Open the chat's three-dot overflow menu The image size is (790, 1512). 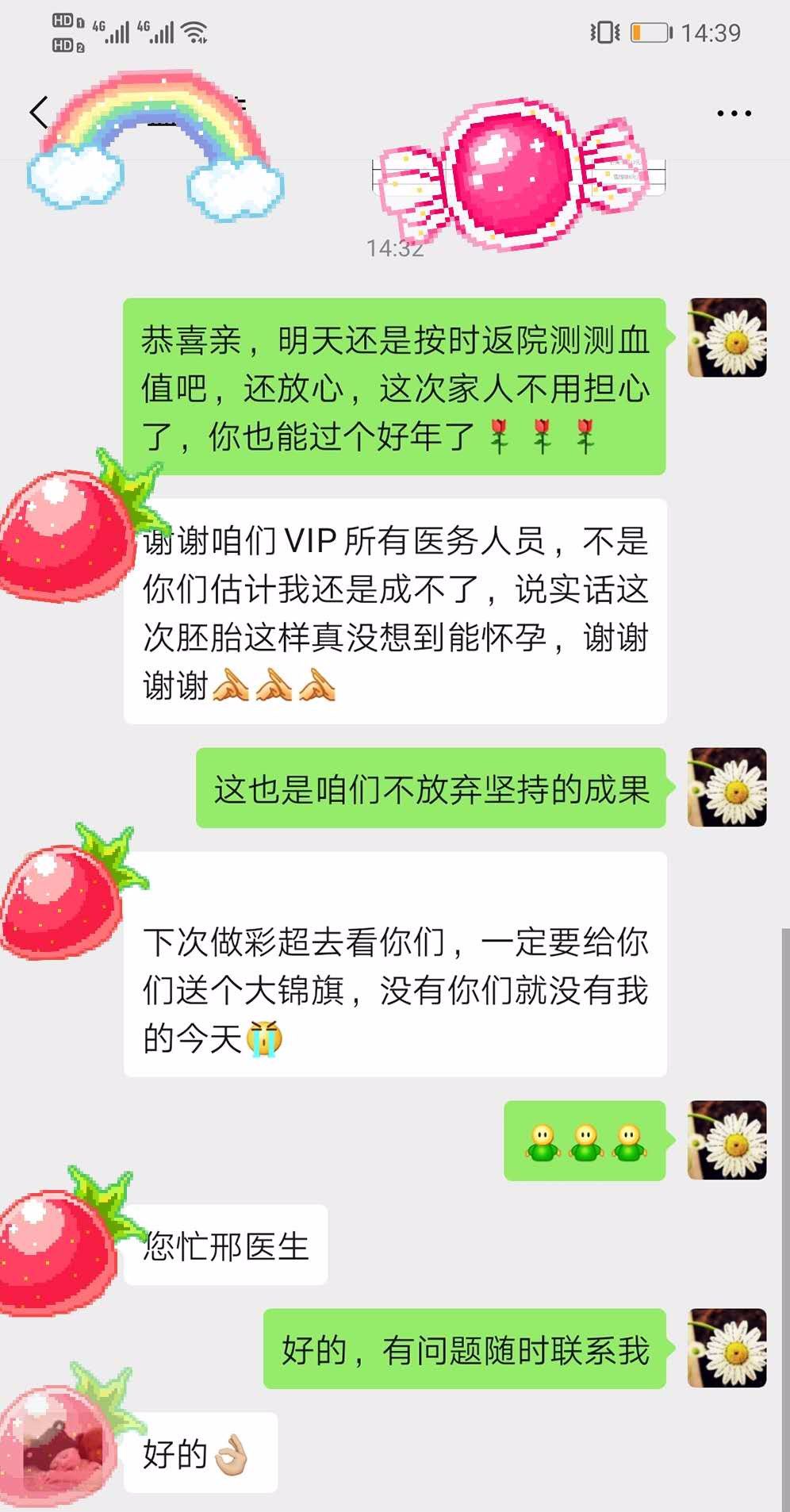coord(734,113)
